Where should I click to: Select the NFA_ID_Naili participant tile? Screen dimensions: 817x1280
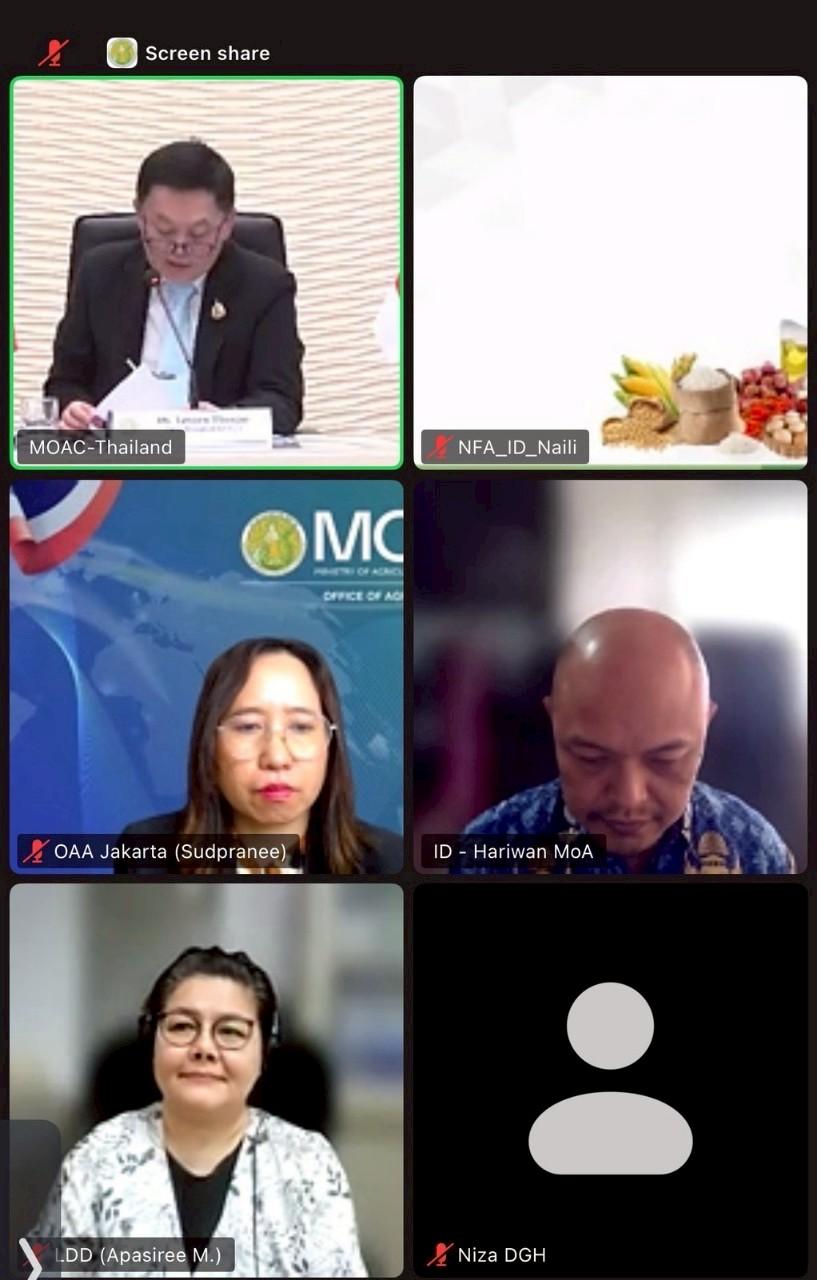pyautogui.click(x=610, y=272)
